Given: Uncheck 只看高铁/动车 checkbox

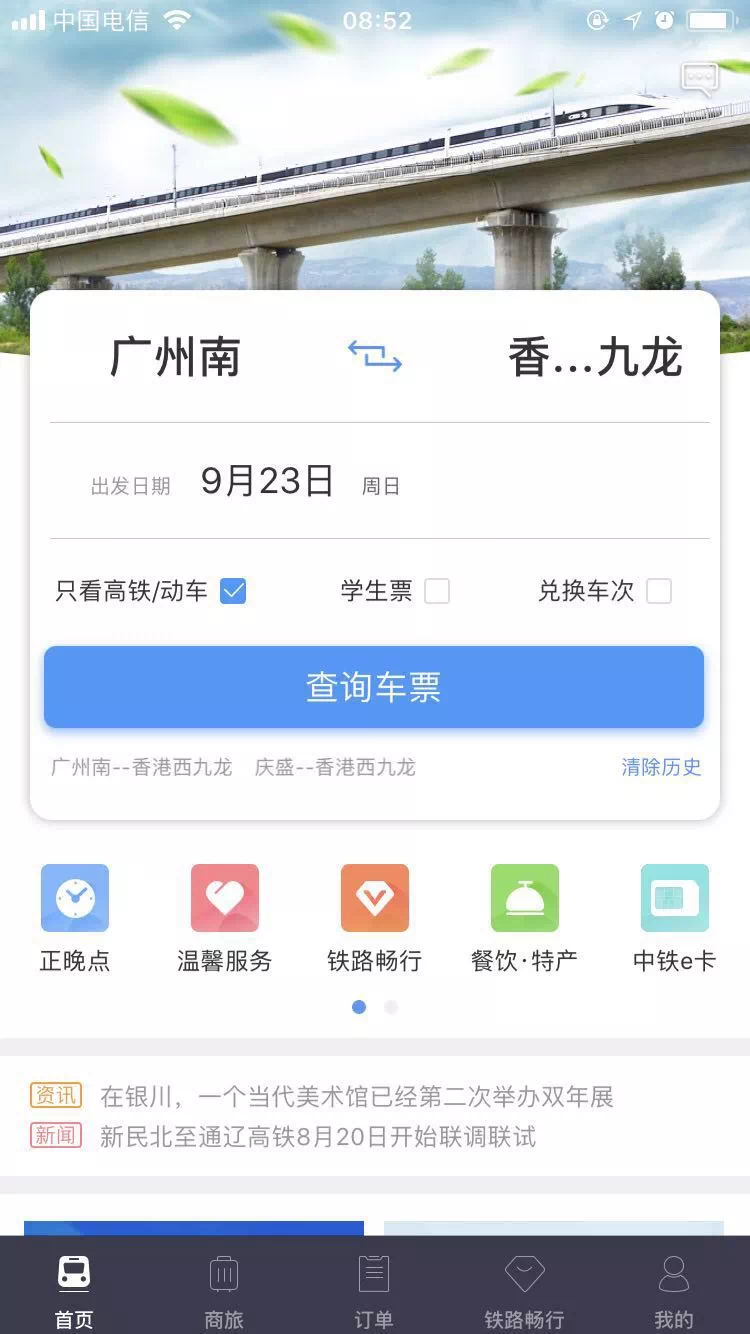Looking at the screenshot, I should [233, 591].
